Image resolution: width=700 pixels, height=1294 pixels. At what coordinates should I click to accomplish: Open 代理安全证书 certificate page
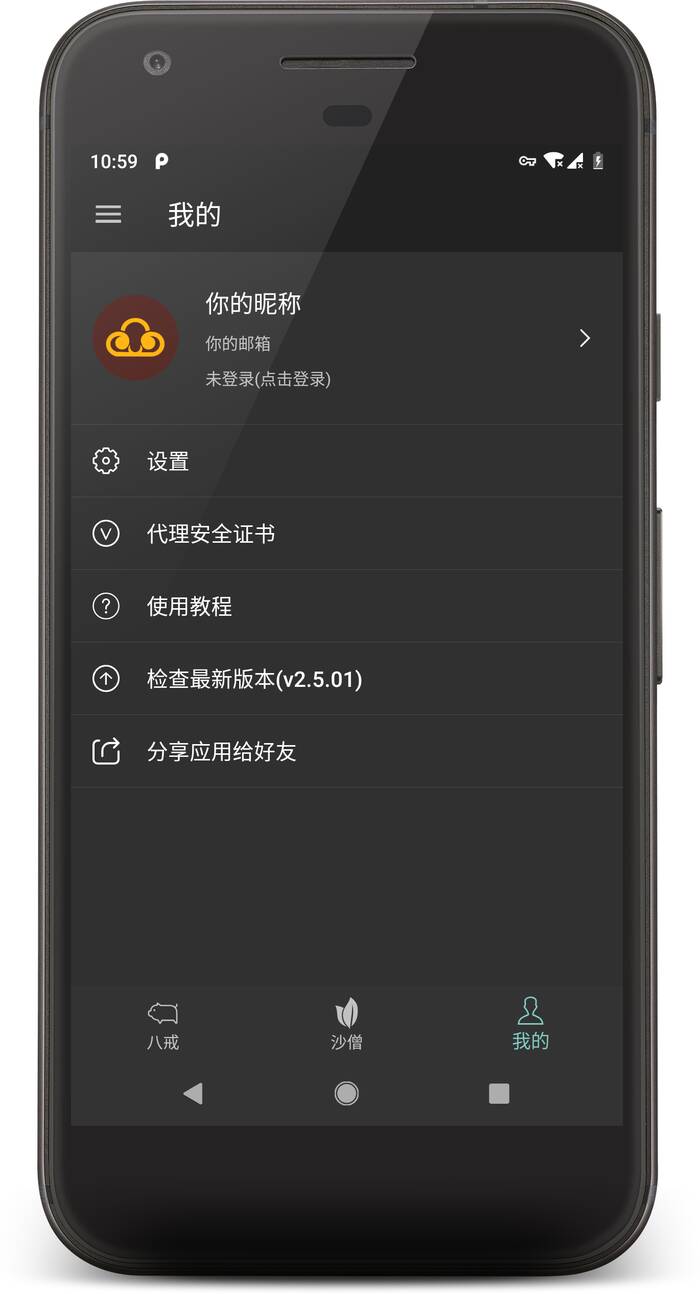click(x=346, y=534)
